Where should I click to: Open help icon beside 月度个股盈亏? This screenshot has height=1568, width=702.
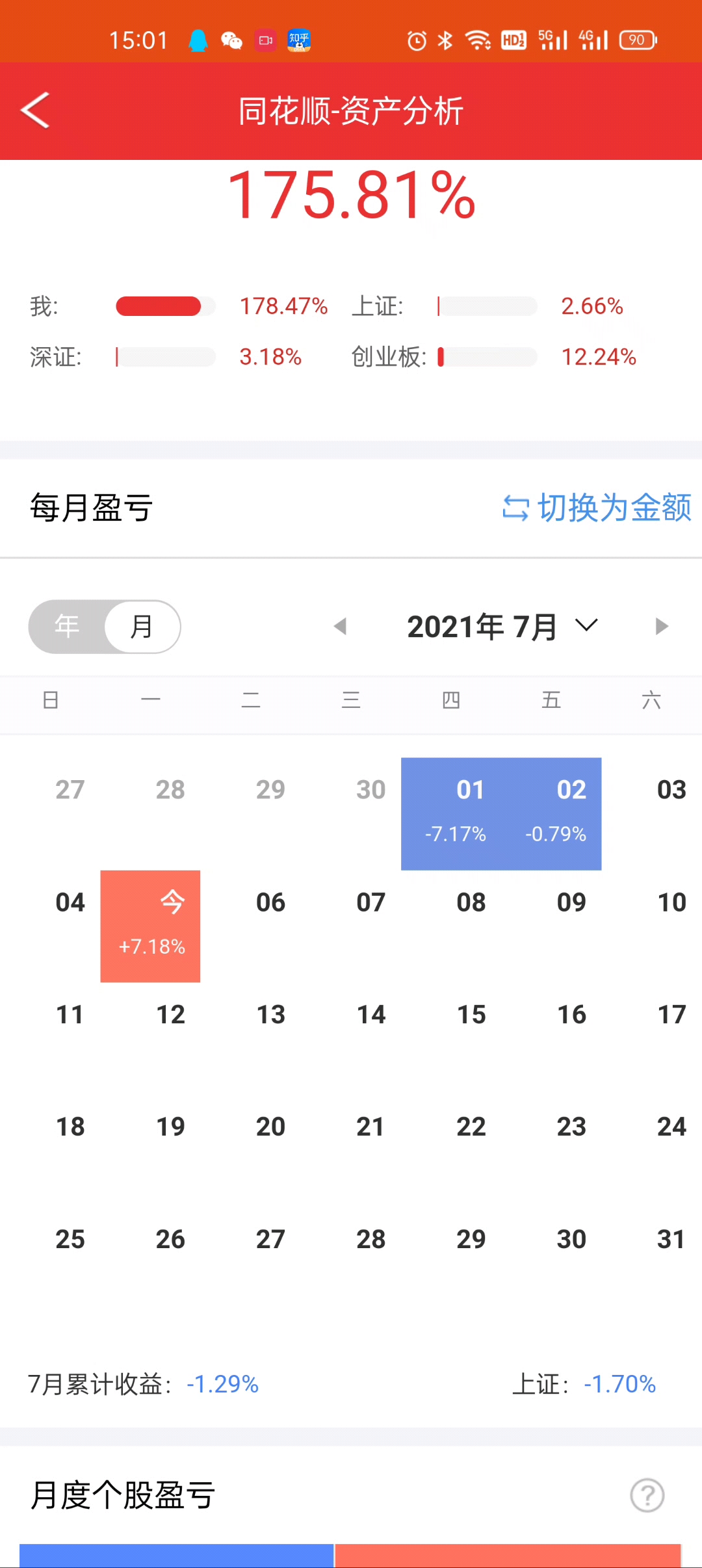[x=647, y=1495]
